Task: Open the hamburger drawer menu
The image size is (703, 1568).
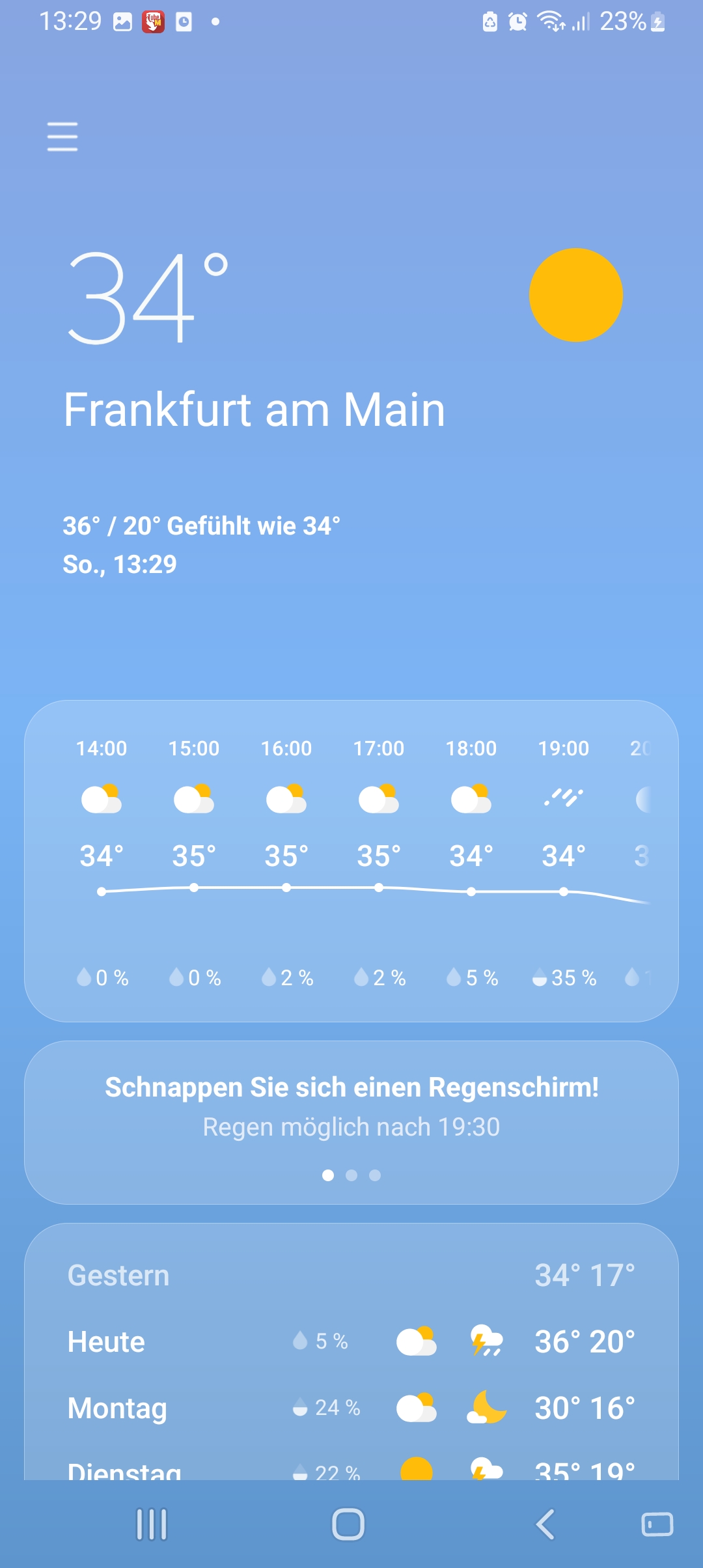Action: pos(62,137)
